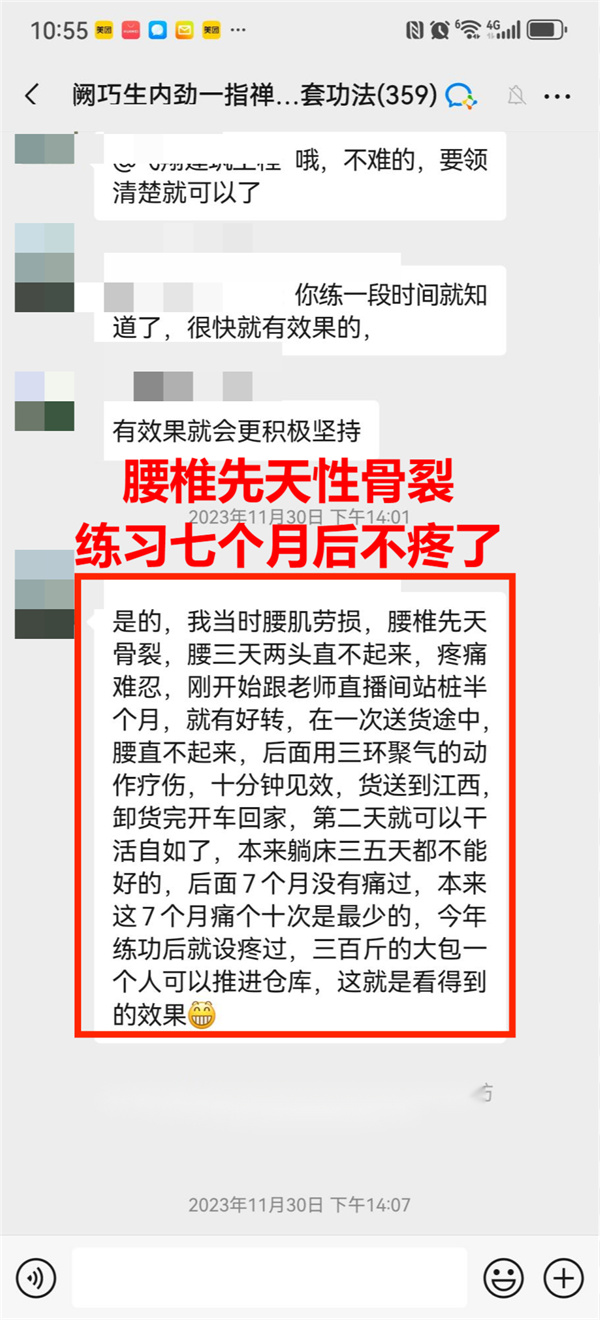The image size is (600, 1320).
Task: Go back to the chat list
Action: (32, 95)
